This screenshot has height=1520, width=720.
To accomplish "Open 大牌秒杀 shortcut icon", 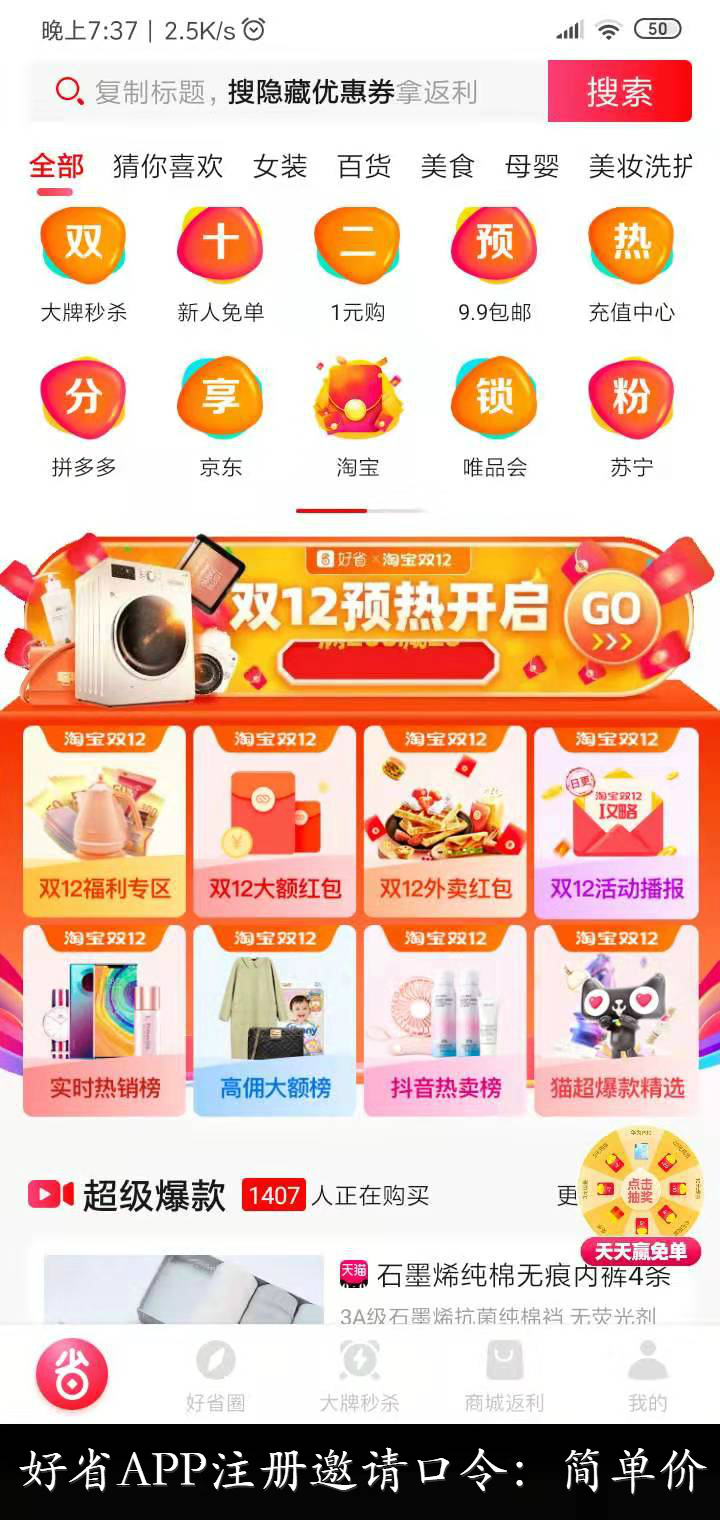I will [x=84, y=263].
